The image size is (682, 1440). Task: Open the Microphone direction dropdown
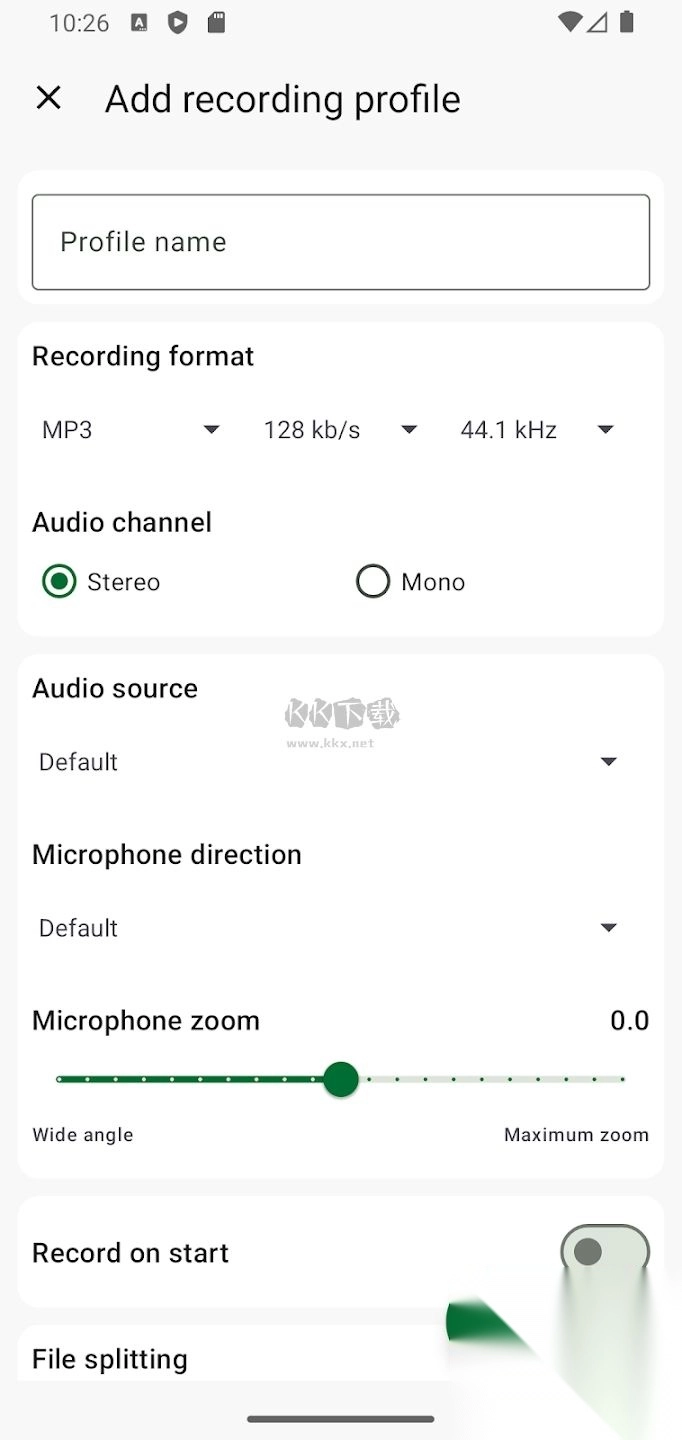(328, 928)
